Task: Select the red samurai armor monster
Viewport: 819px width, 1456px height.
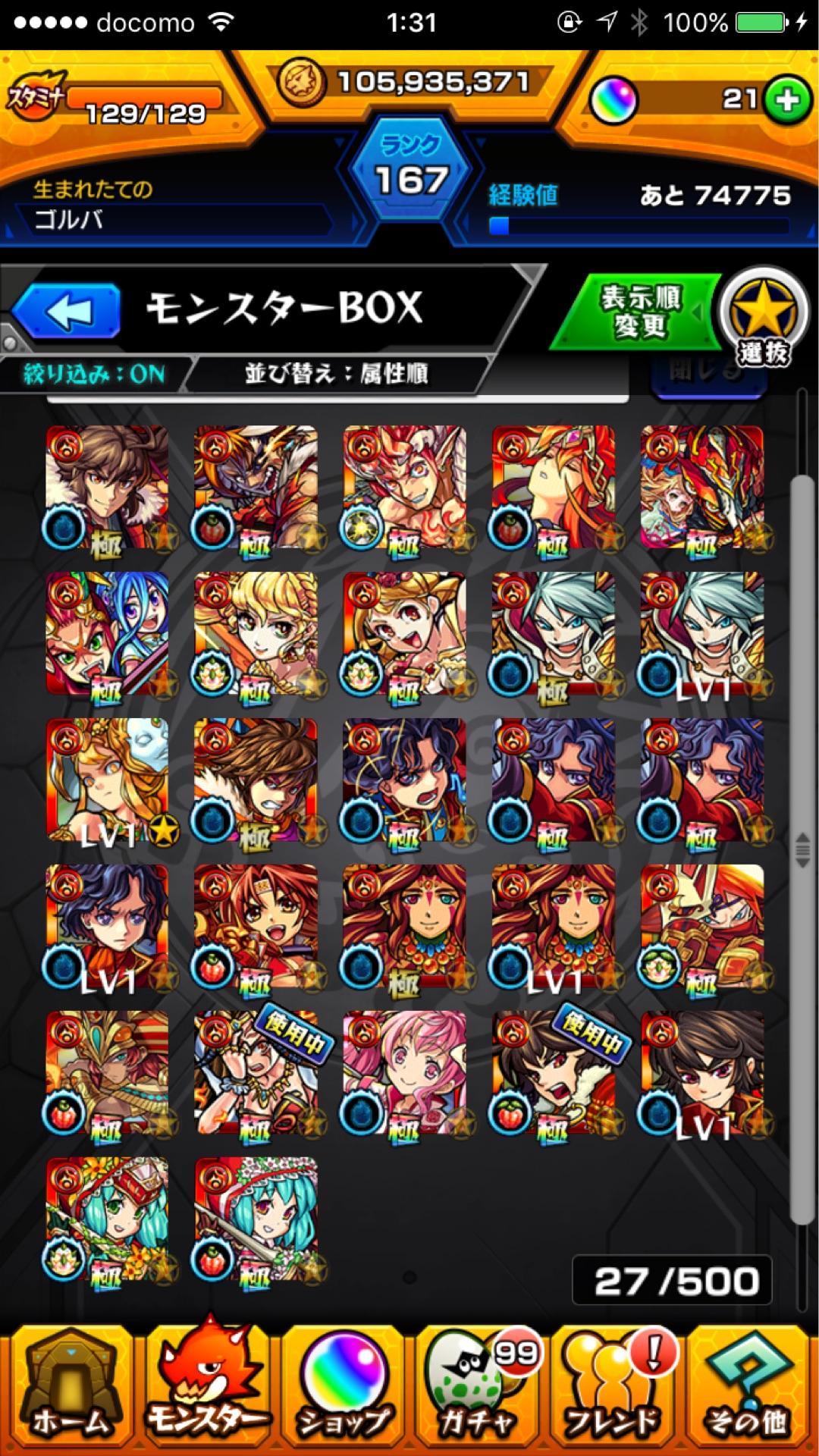Action: (701, 927)
